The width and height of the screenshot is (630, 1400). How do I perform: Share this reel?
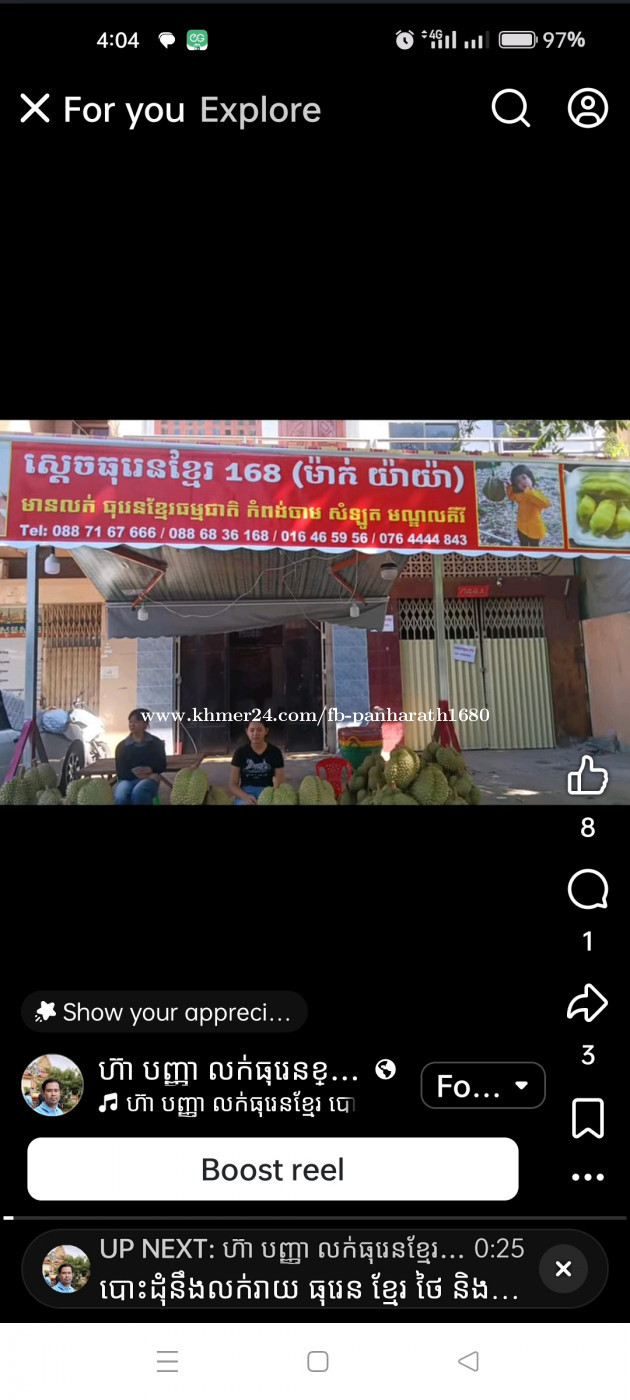click(x=587, y=1003)
